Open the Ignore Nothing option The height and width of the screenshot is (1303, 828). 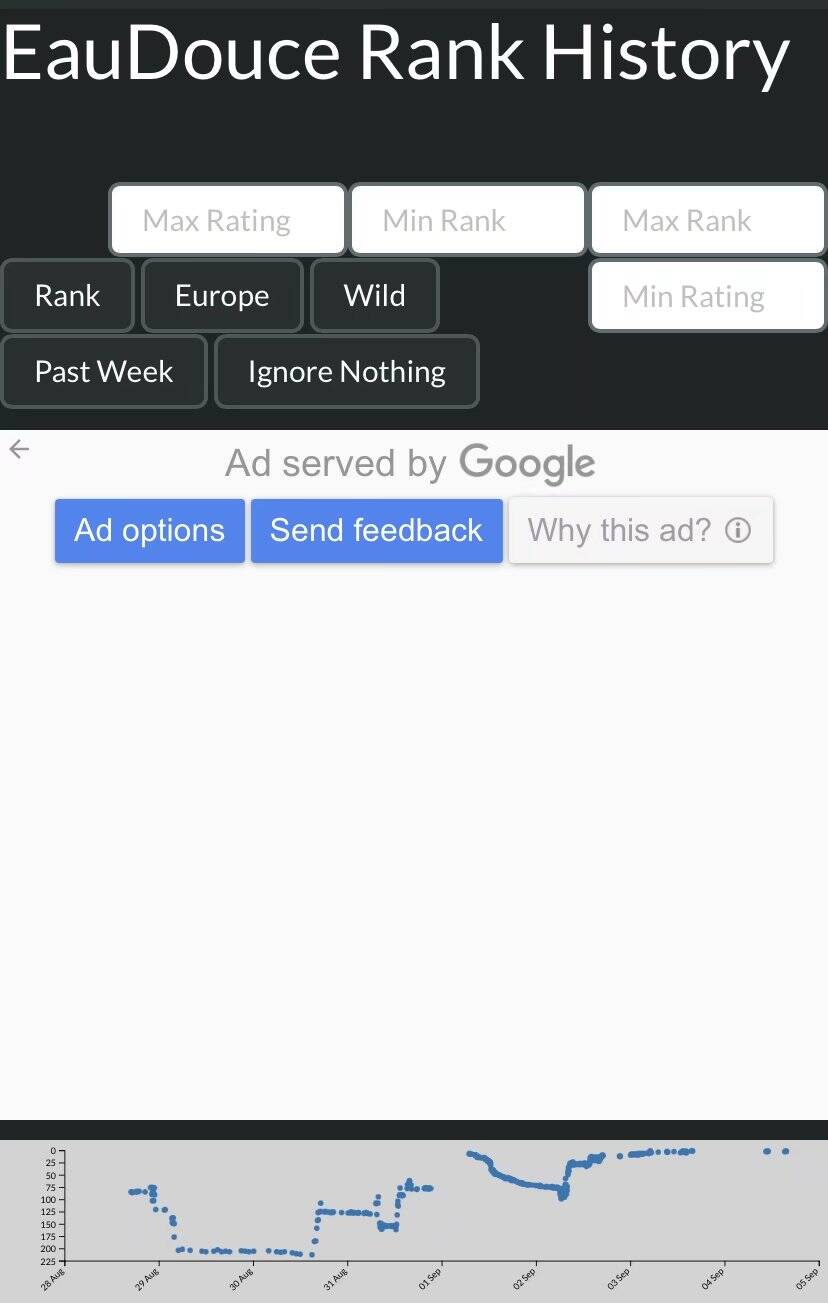point(346,372)
